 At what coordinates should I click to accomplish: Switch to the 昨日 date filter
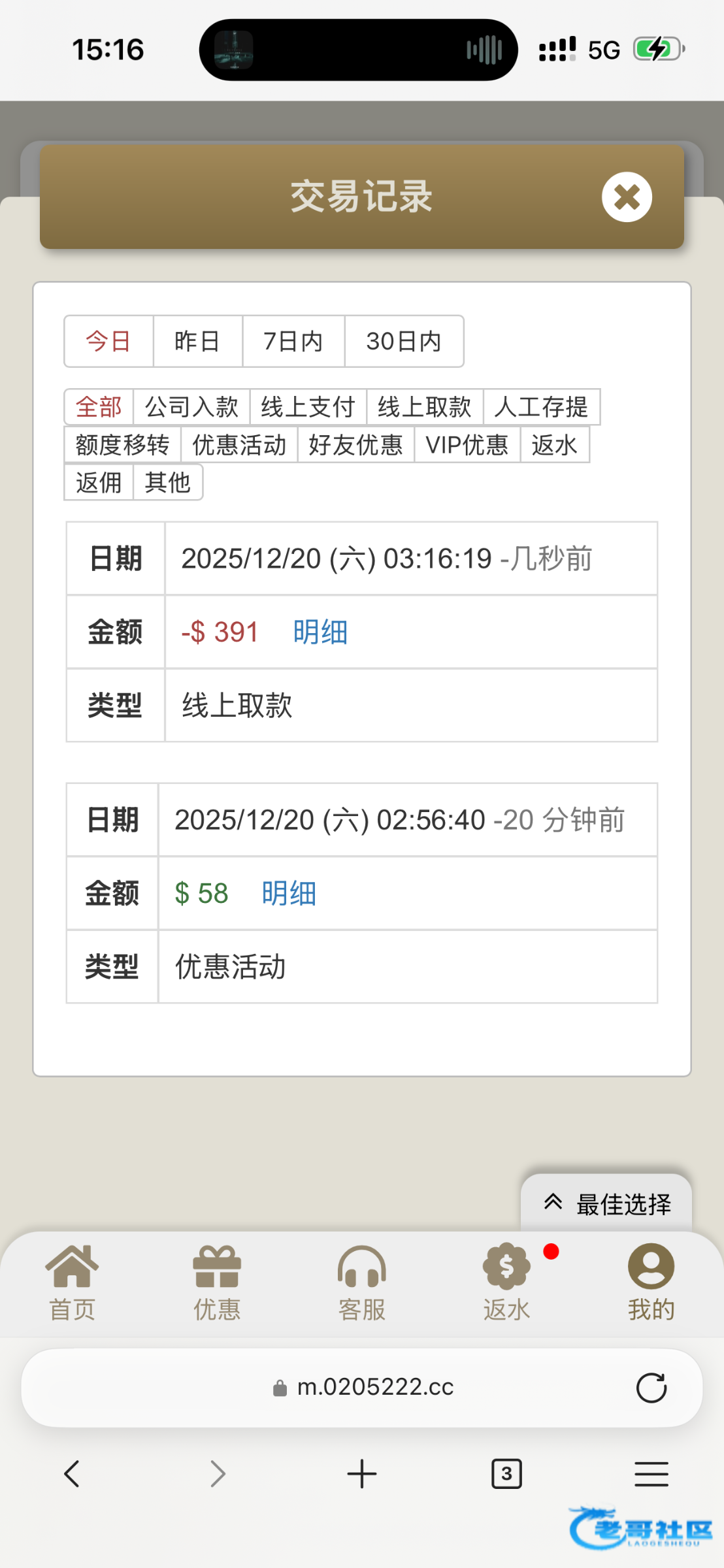[x=197, y=341]
